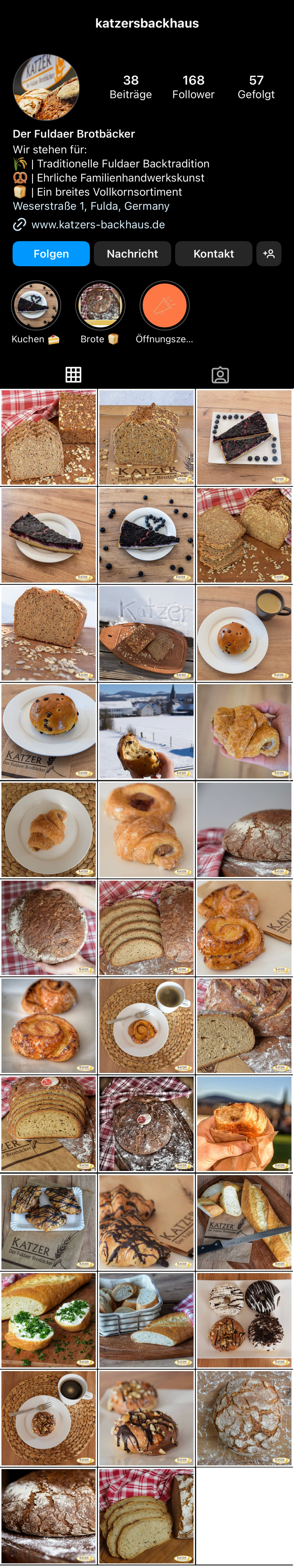294x1568 pixels.
Task: Open the baguette with chives spread post
Action: (x=49, y=1320)
